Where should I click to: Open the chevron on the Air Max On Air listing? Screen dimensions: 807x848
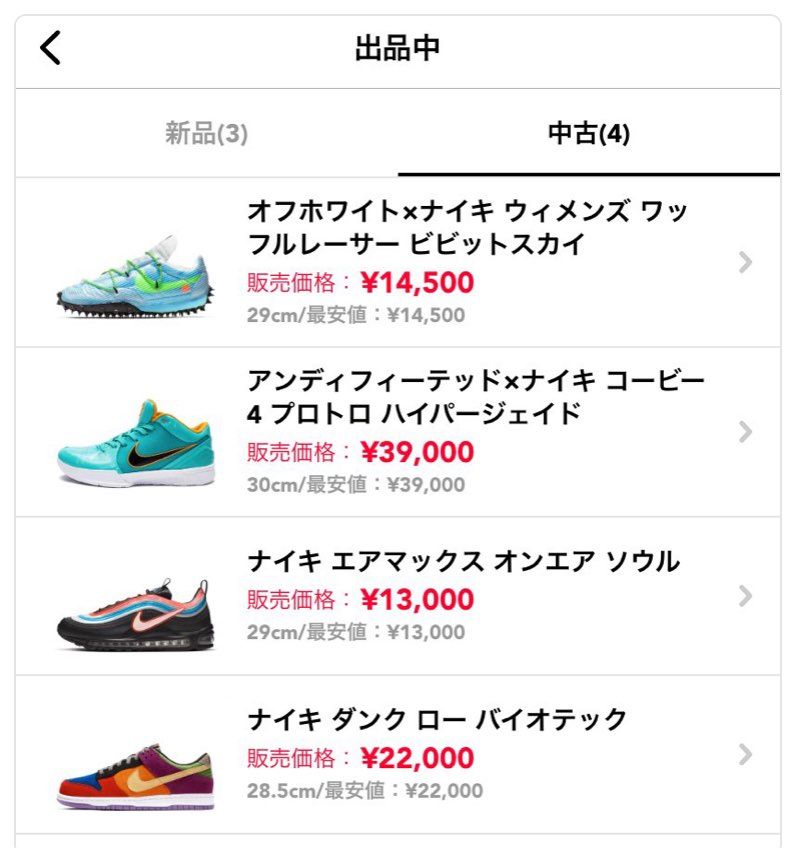(744, 598)
